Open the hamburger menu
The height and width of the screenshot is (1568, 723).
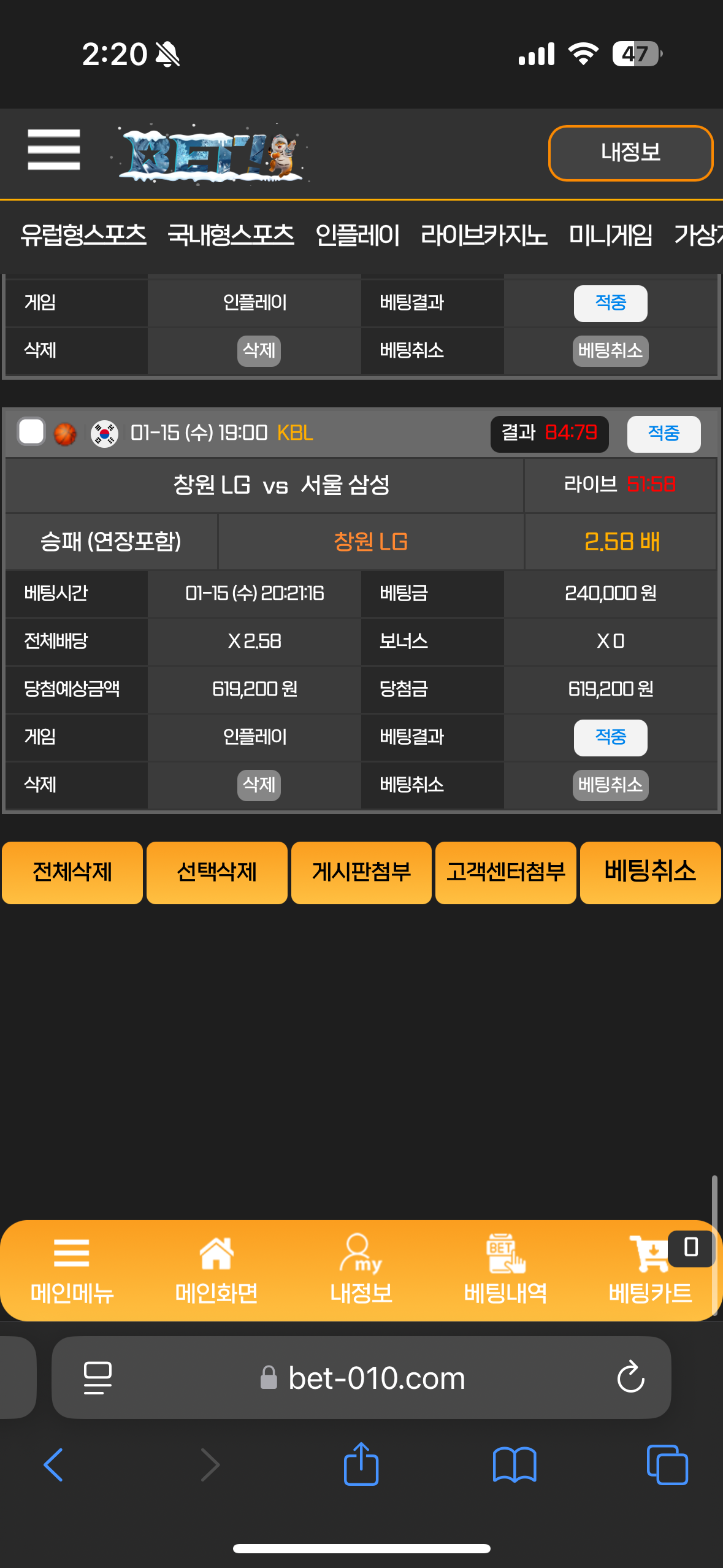(54, 149)
